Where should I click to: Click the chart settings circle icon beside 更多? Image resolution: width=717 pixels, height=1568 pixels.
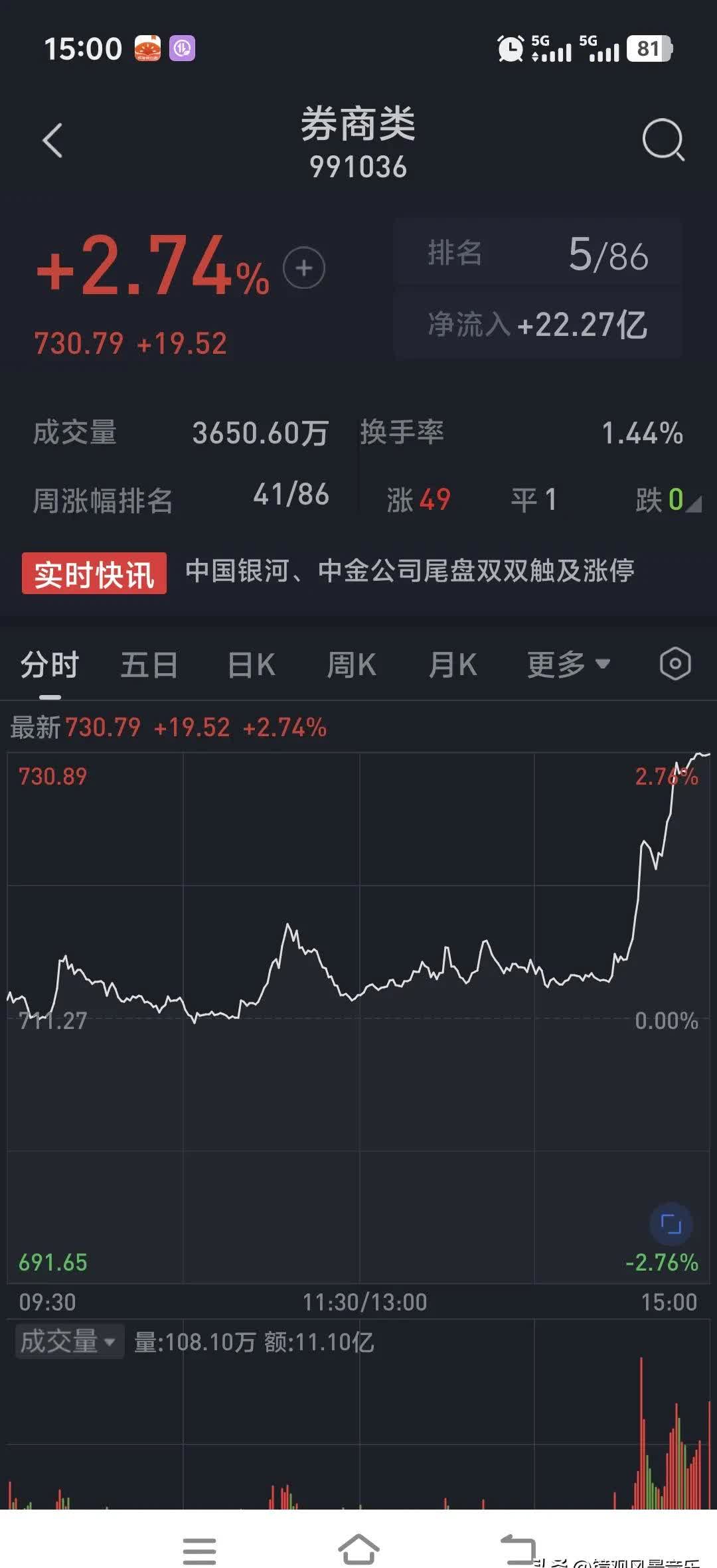(x=675, y=663)
